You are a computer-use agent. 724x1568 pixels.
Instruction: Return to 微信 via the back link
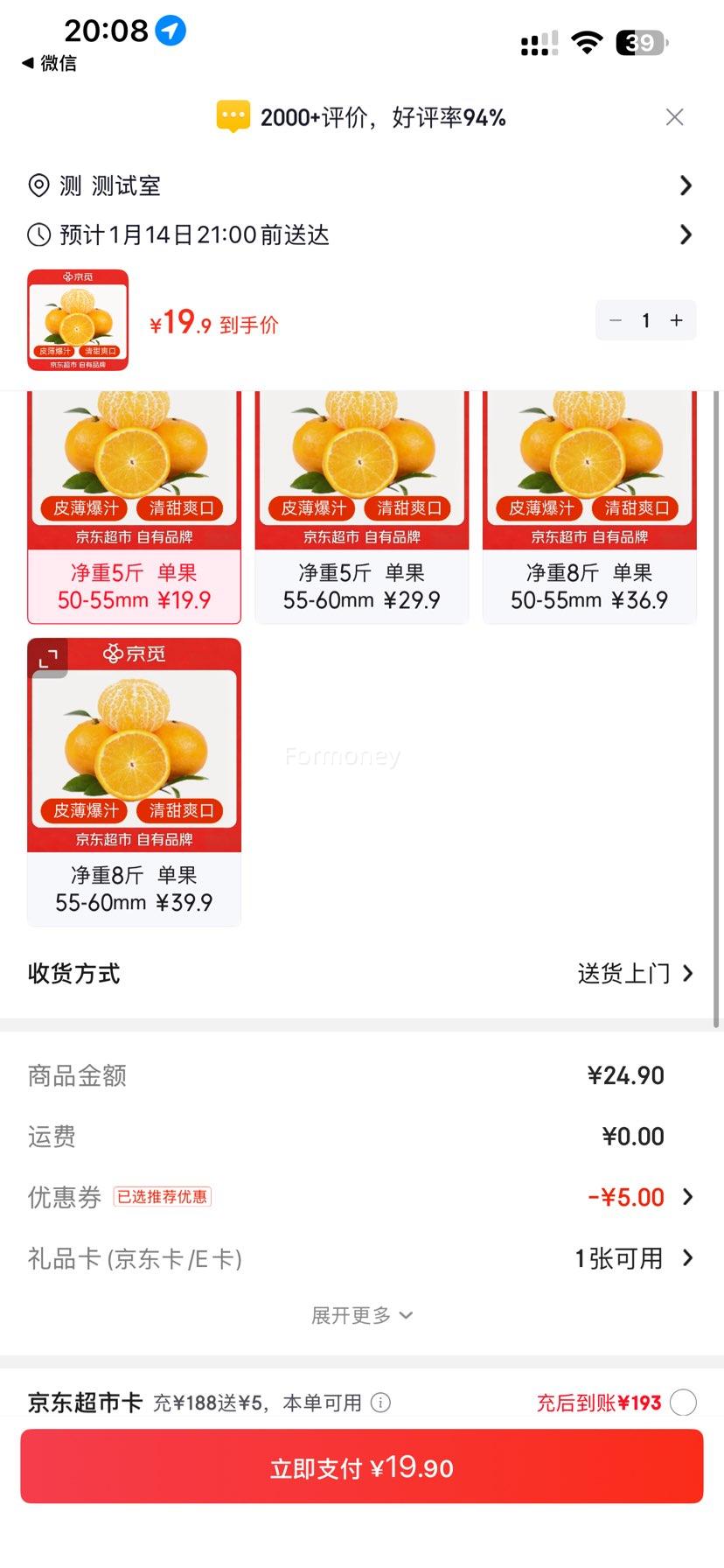[49, 63]
